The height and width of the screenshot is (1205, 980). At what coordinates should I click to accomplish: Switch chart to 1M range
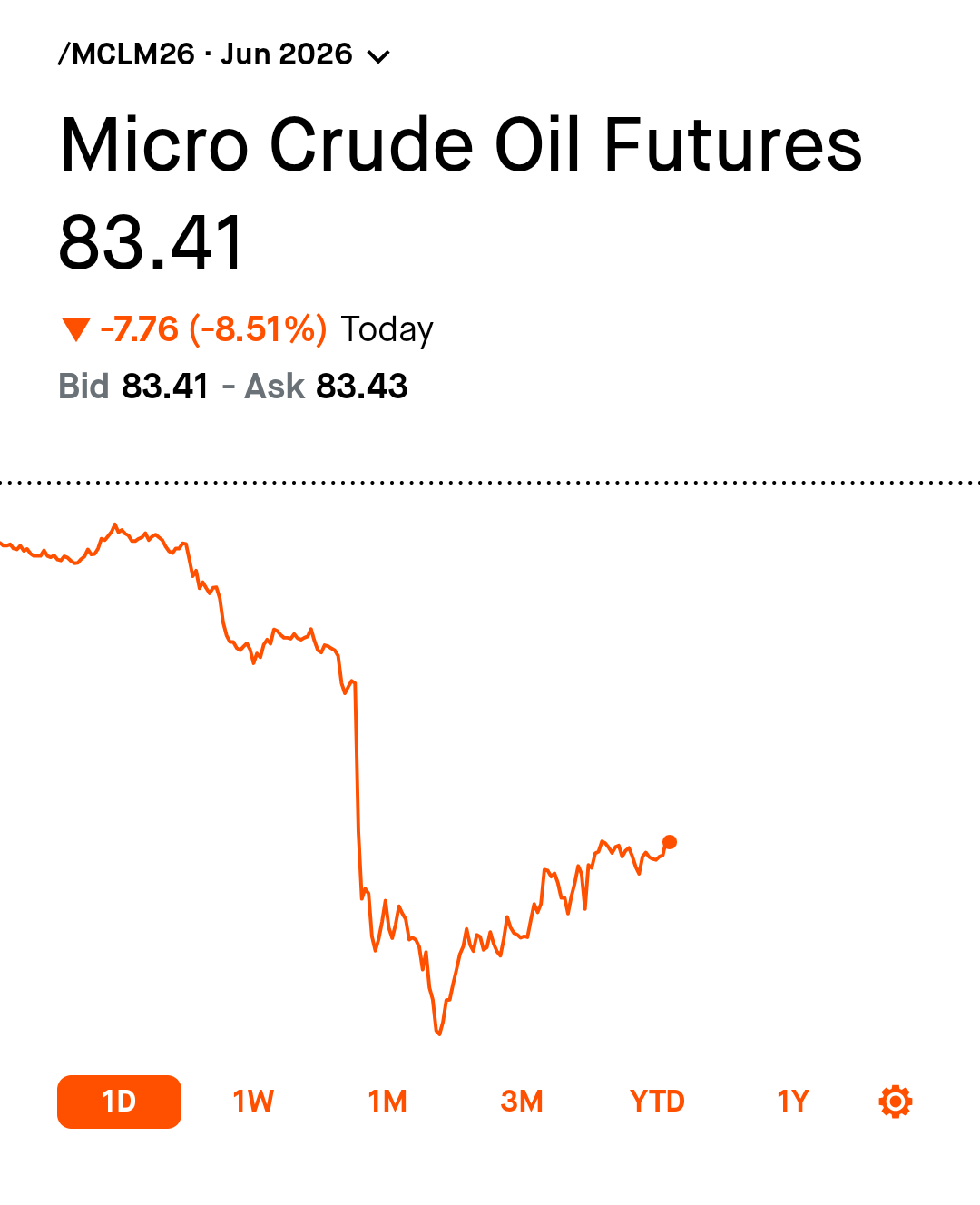[x=387, y=1102]
